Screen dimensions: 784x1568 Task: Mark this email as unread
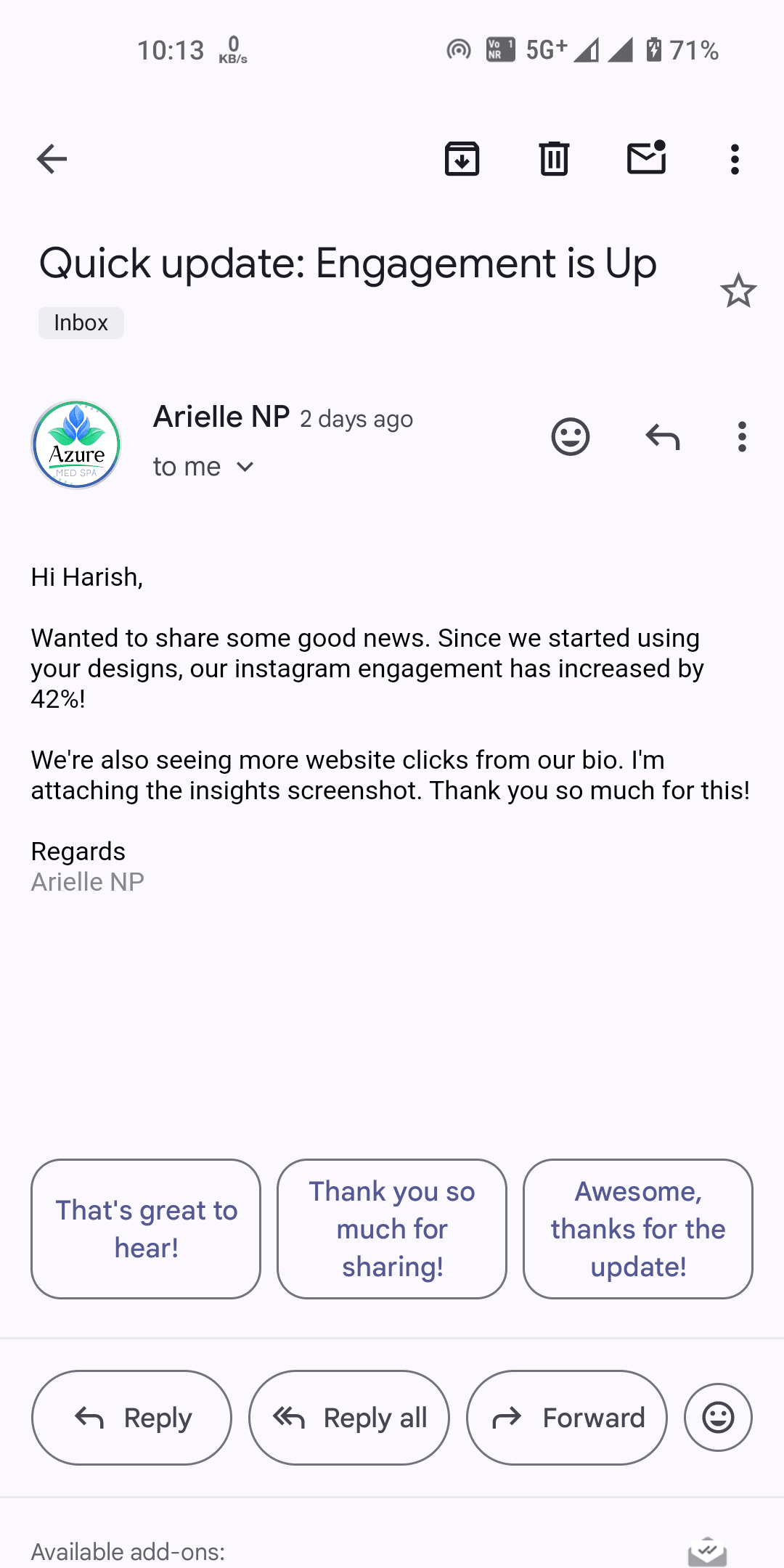(x=646, y=158)
